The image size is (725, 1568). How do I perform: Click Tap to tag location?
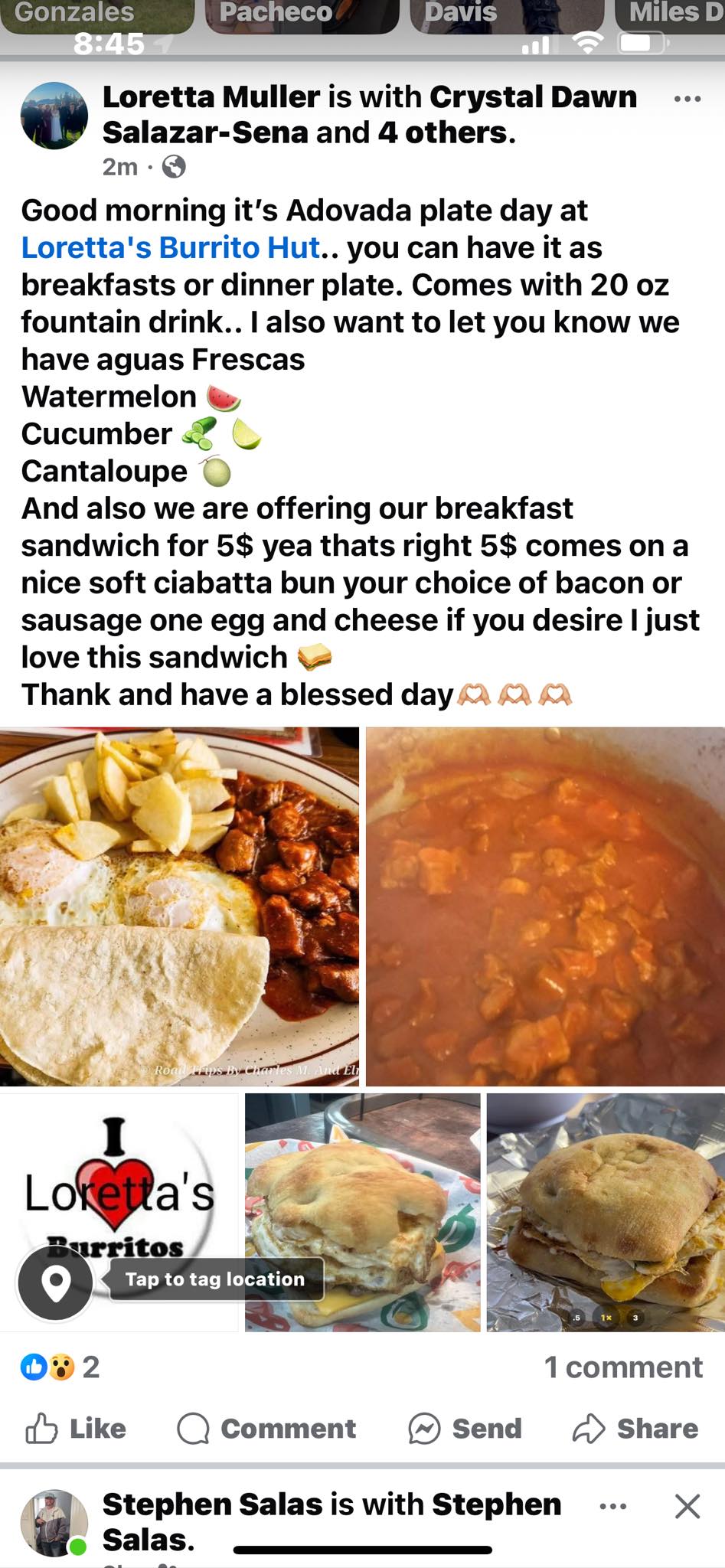(x=217, y=1279)
